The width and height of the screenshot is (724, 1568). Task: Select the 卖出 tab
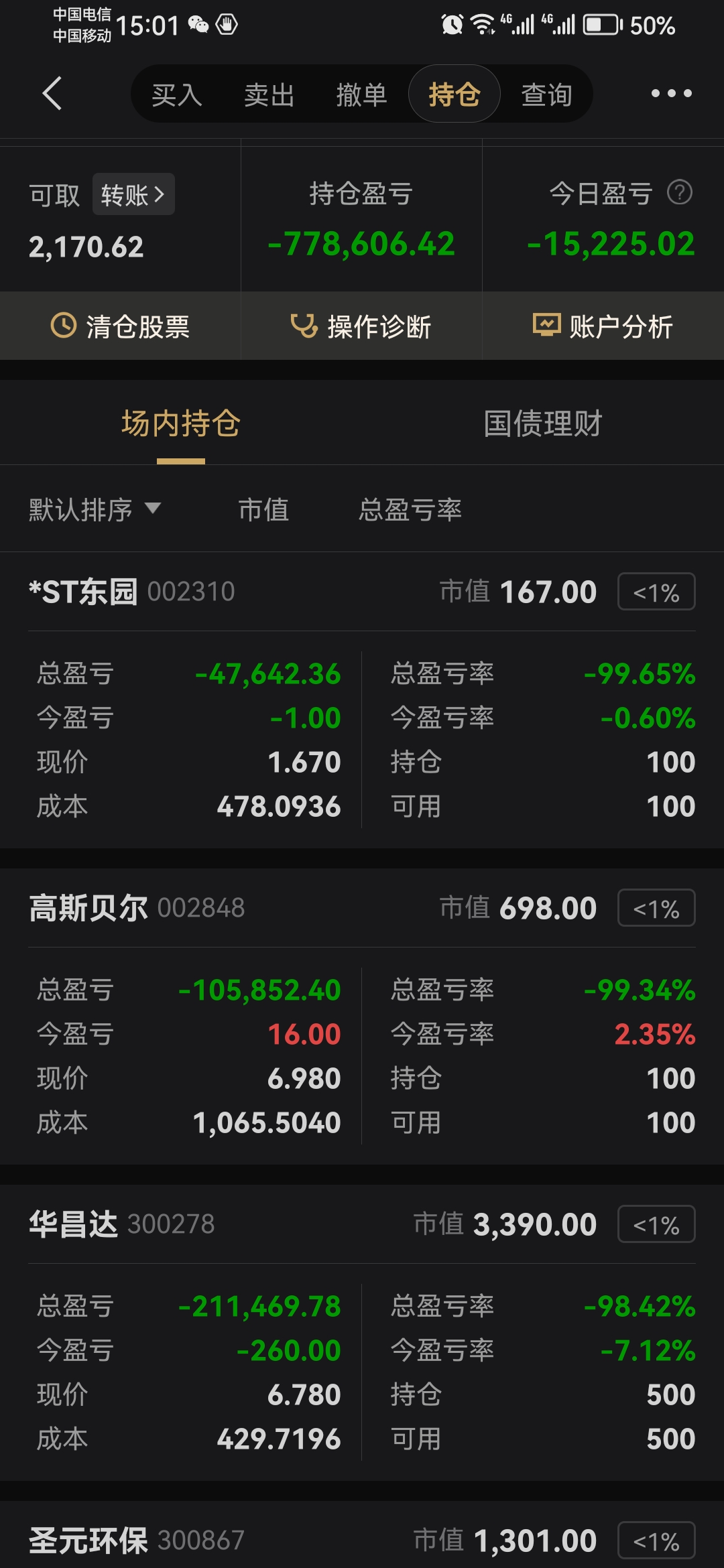[x=269, y=94]
